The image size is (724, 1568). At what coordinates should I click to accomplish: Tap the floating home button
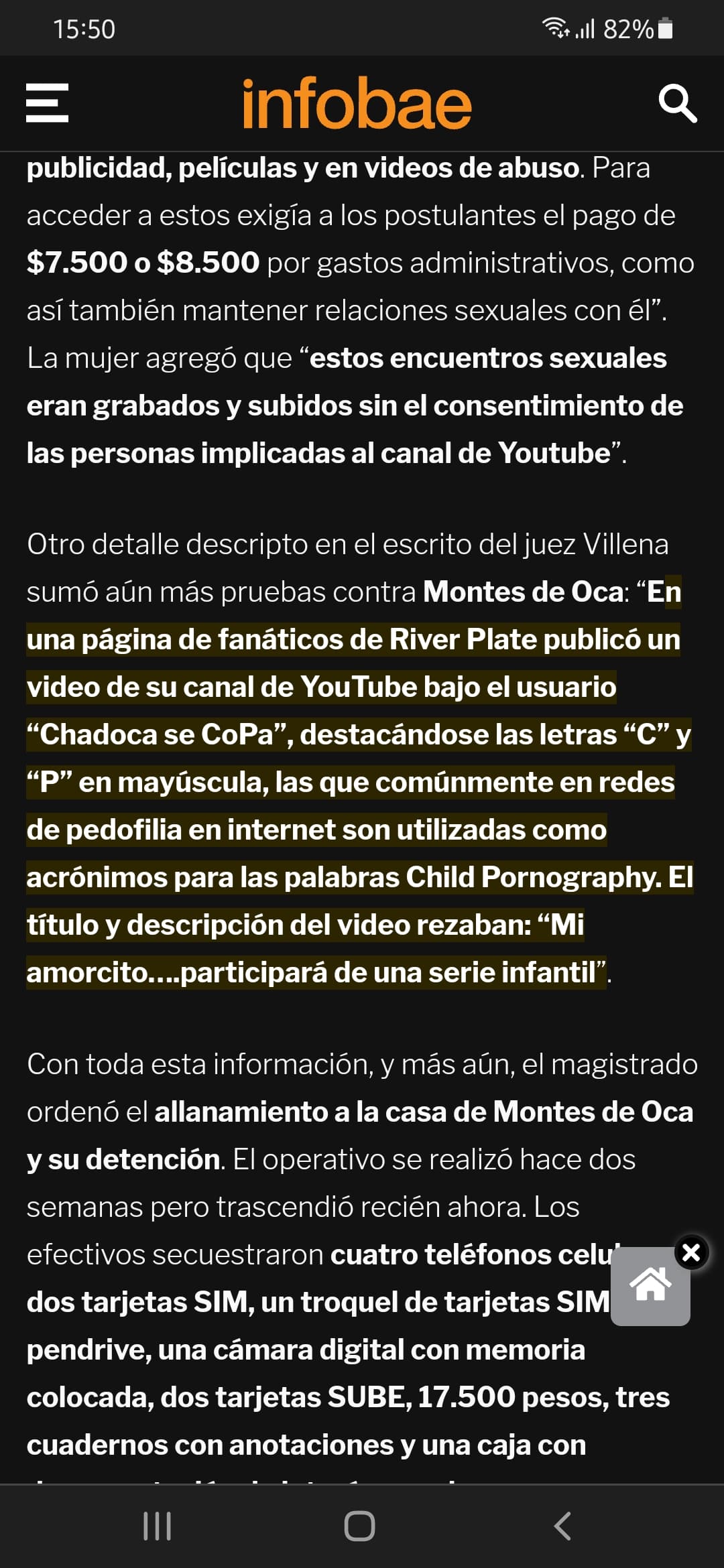click(x=650, y=1286)
